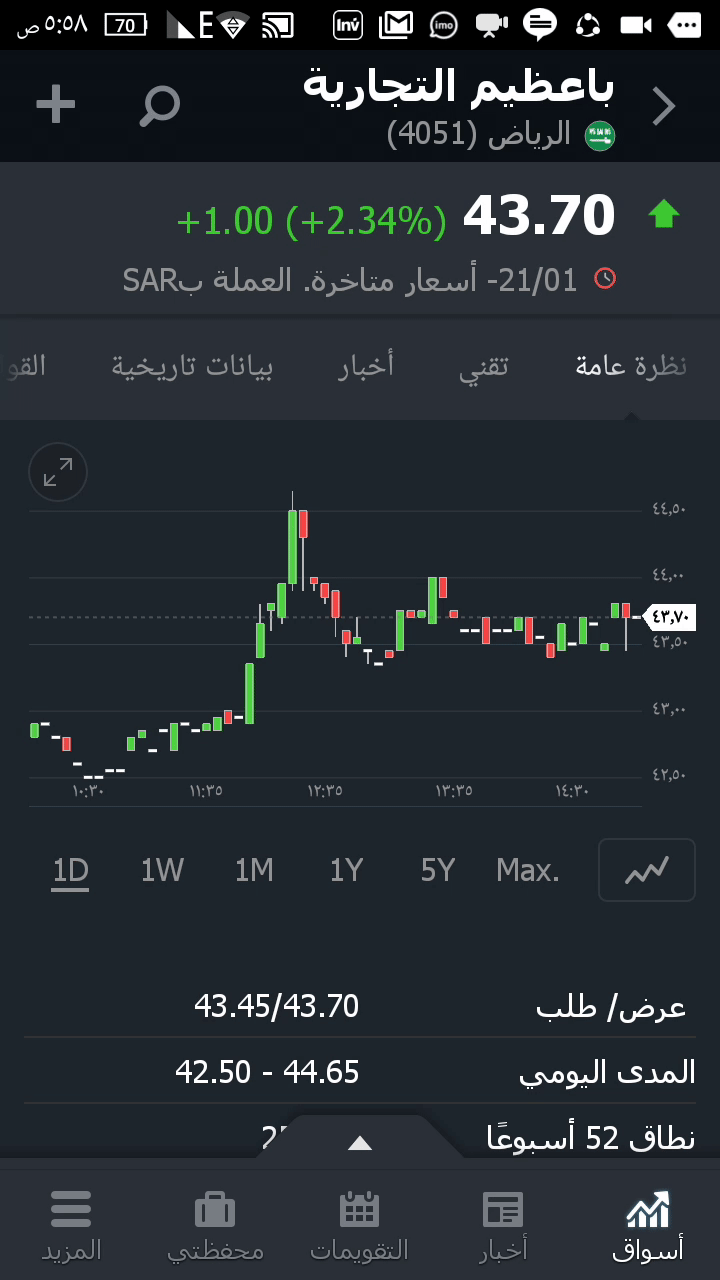Open the التقويمات calendar tab
The image size is (720, 1280).
[359, 1225]
